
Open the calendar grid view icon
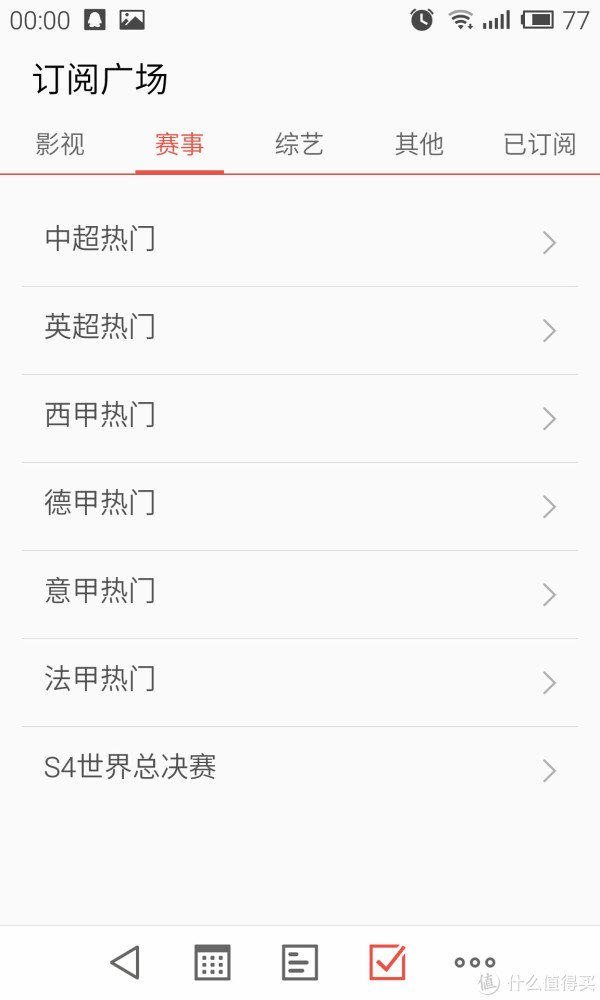pos(212,962)
